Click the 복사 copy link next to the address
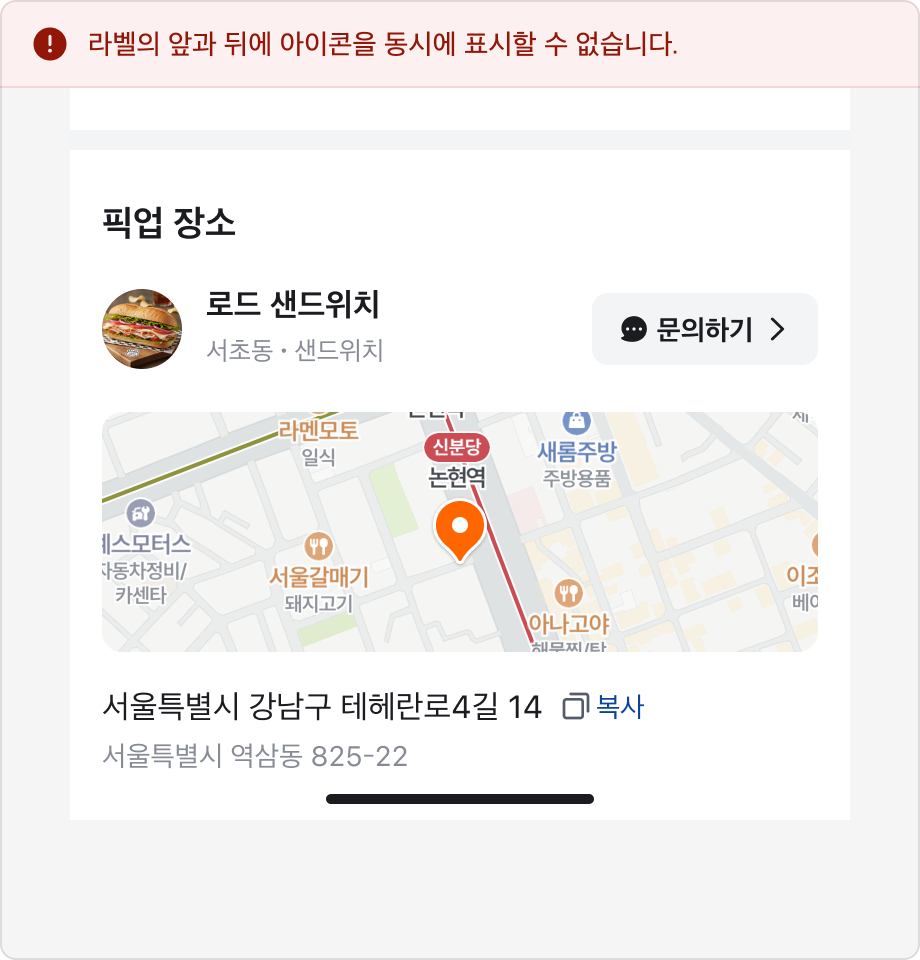 point(618,707)
